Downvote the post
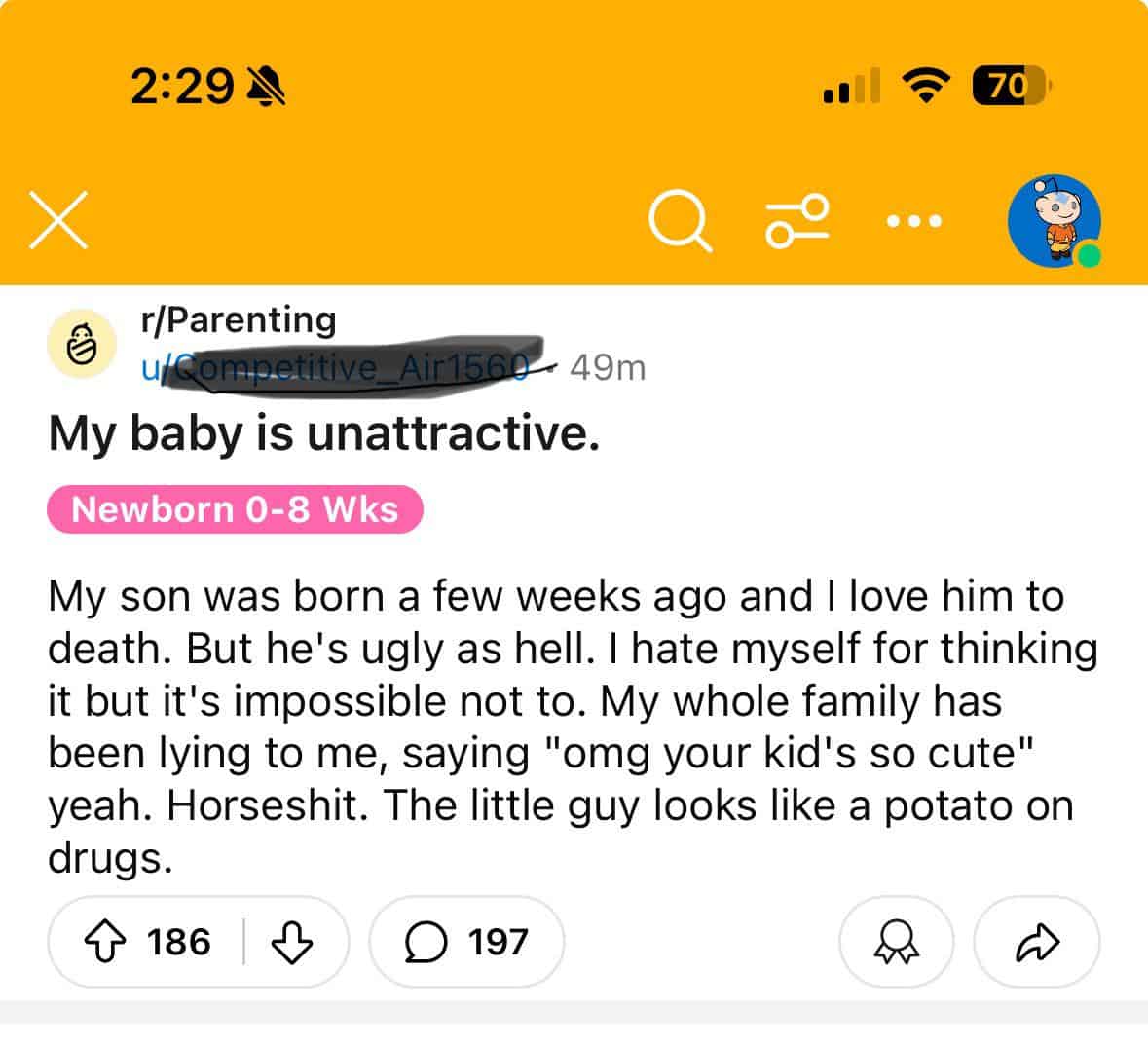 291,942
